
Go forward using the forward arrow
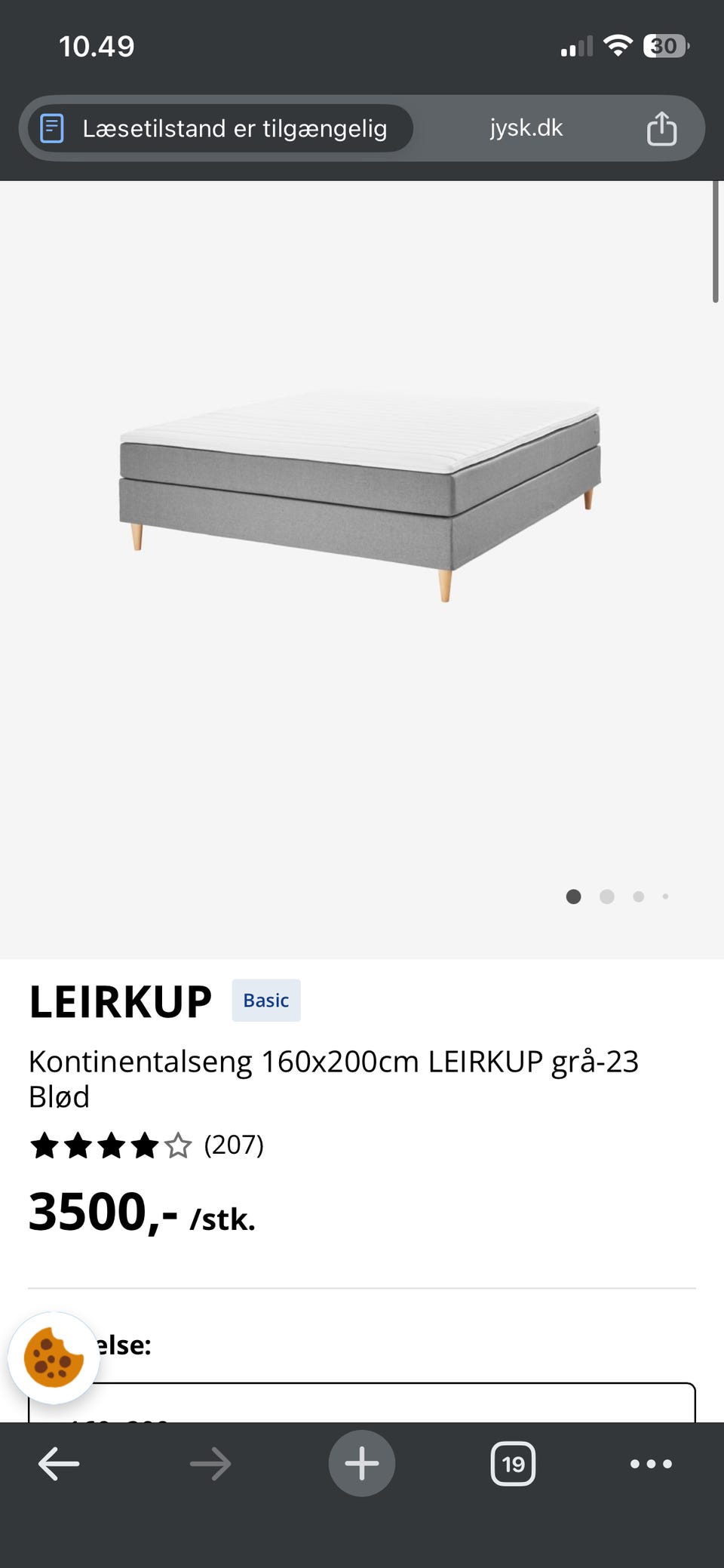click(x=210, y=1463)
